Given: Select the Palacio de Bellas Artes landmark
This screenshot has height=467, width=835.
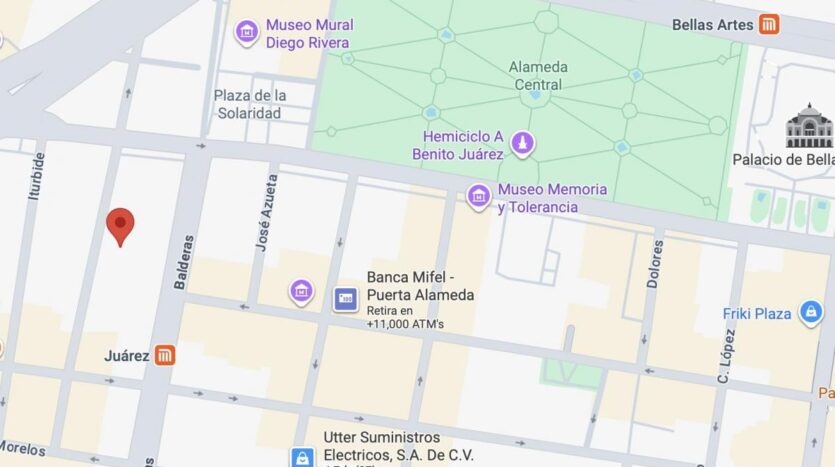Looking at the screenshot, I should (x=809, y=126).
